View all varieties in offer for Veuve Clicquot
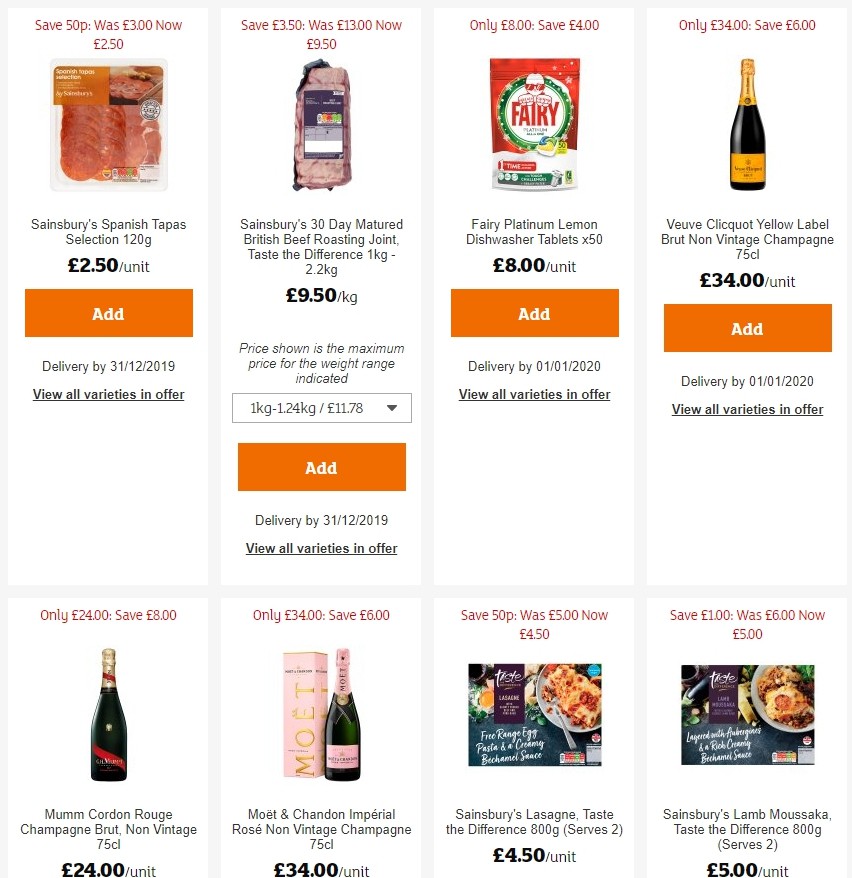 tap(747, 409)
